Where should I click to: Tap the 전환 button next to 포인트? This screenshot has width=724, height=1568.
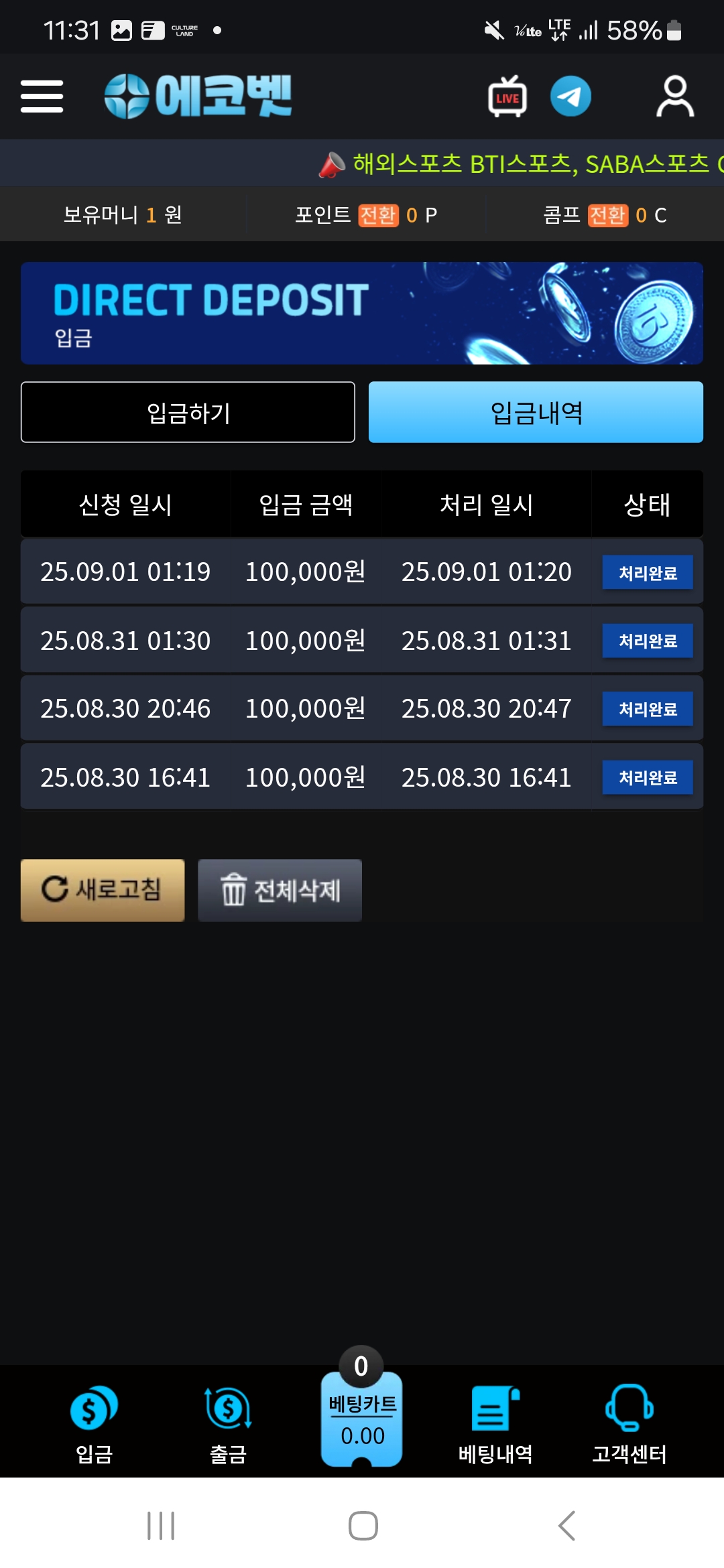click(378, 215)
